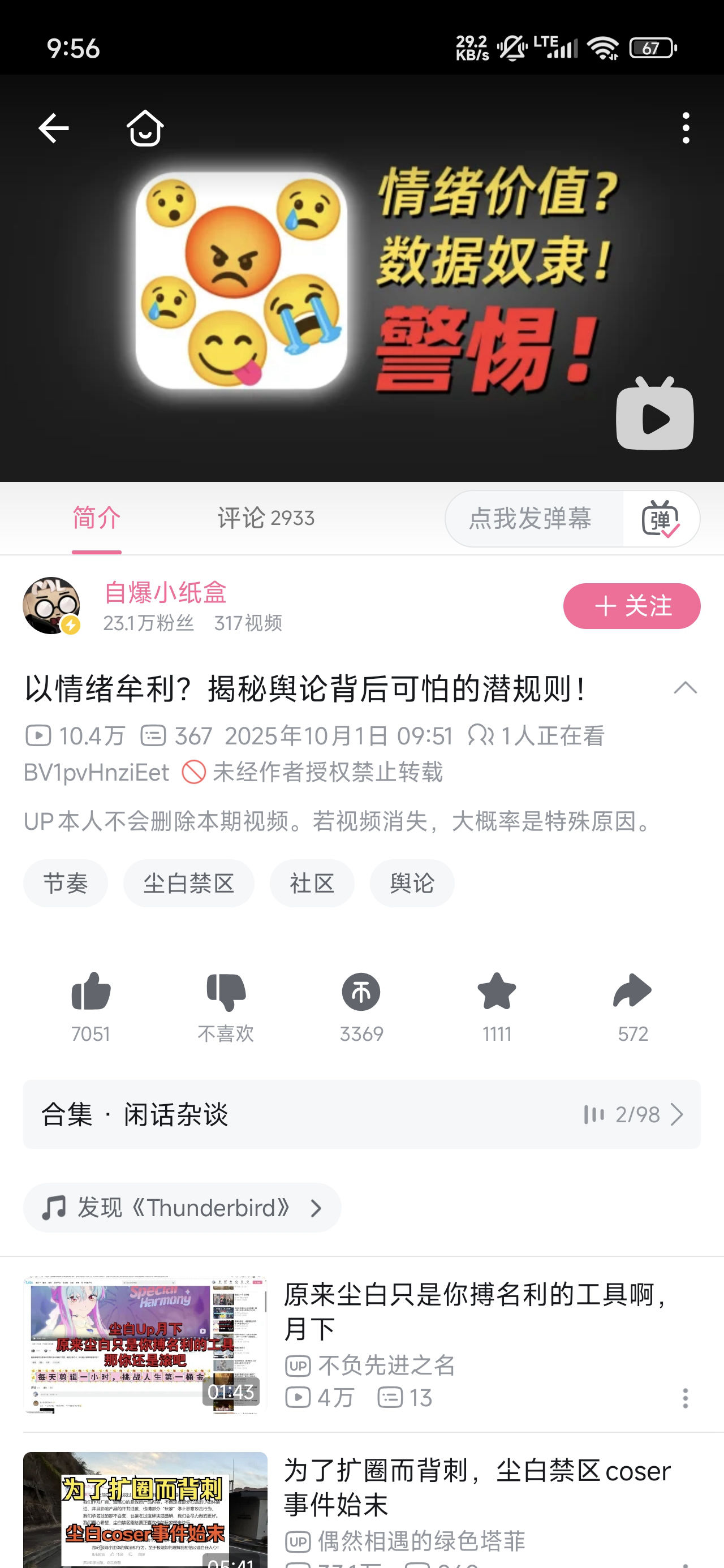Share the video via the arrow icon
This screenshot has height=1568, width=724.
[632, 992]
